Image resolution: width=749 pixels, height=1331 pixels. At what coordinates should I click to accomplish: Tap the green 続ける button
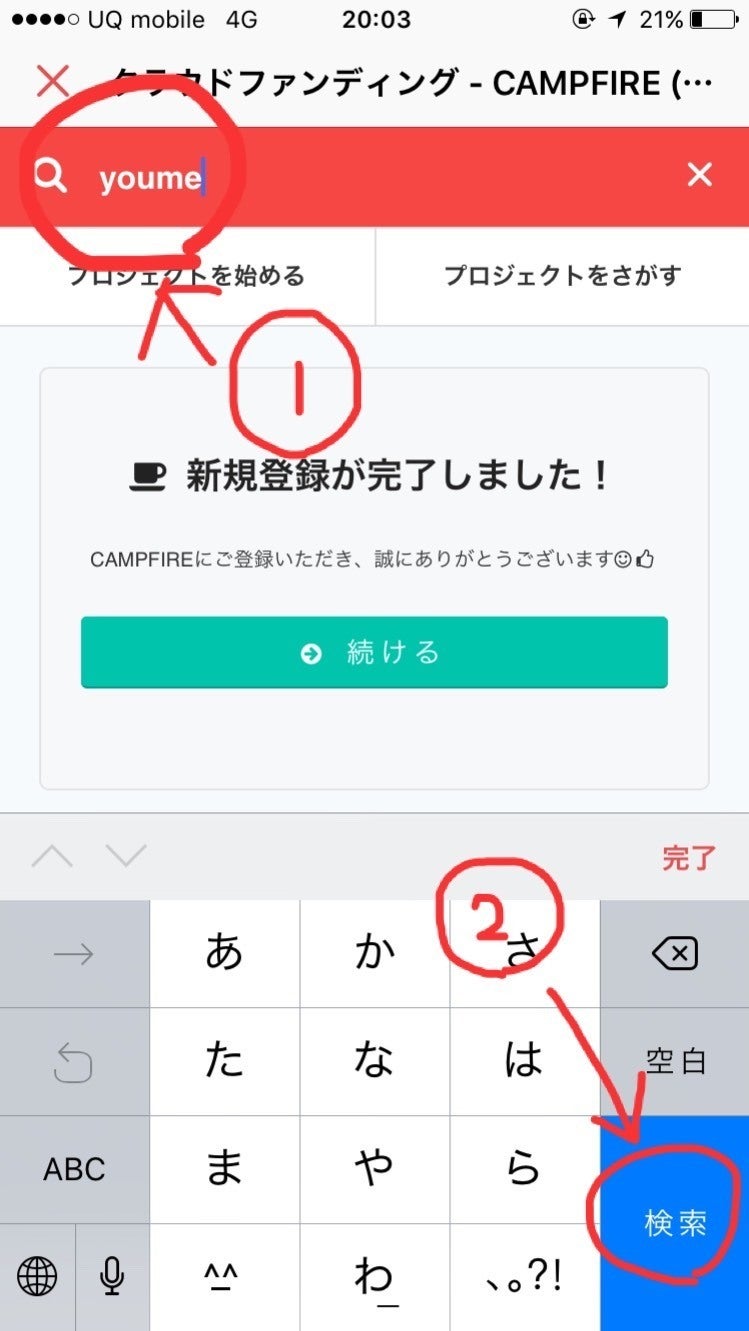(374, 653)
